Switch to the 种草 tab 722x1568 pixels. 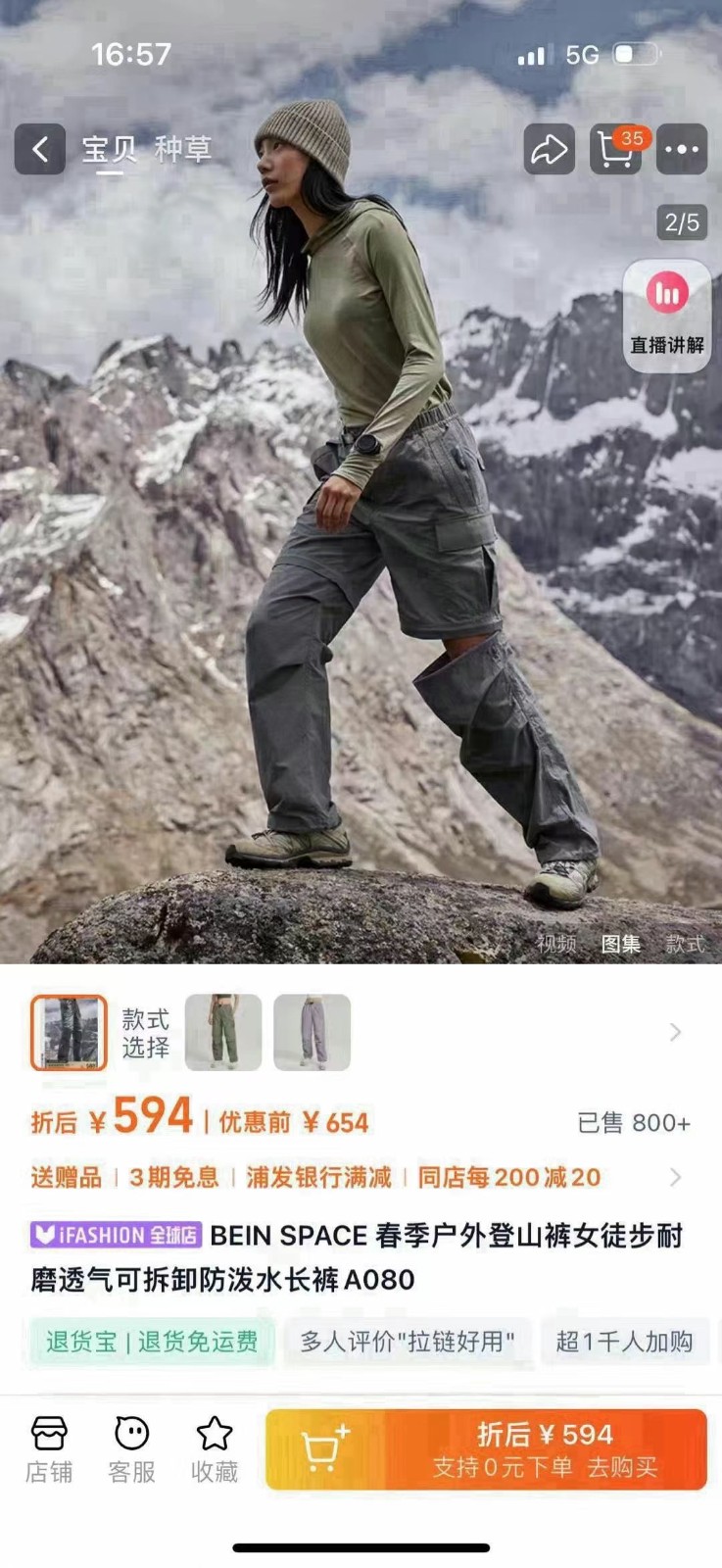point(182,150)
